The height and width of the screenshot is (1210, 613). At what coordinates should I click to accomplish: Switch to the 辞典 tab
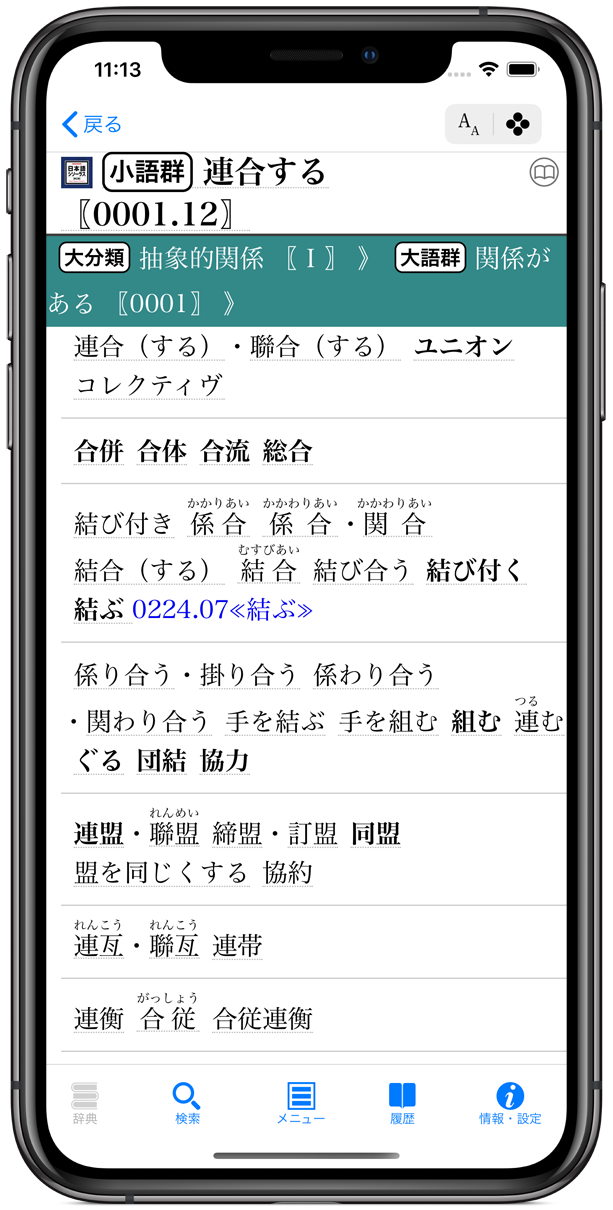click(86, 1104)
